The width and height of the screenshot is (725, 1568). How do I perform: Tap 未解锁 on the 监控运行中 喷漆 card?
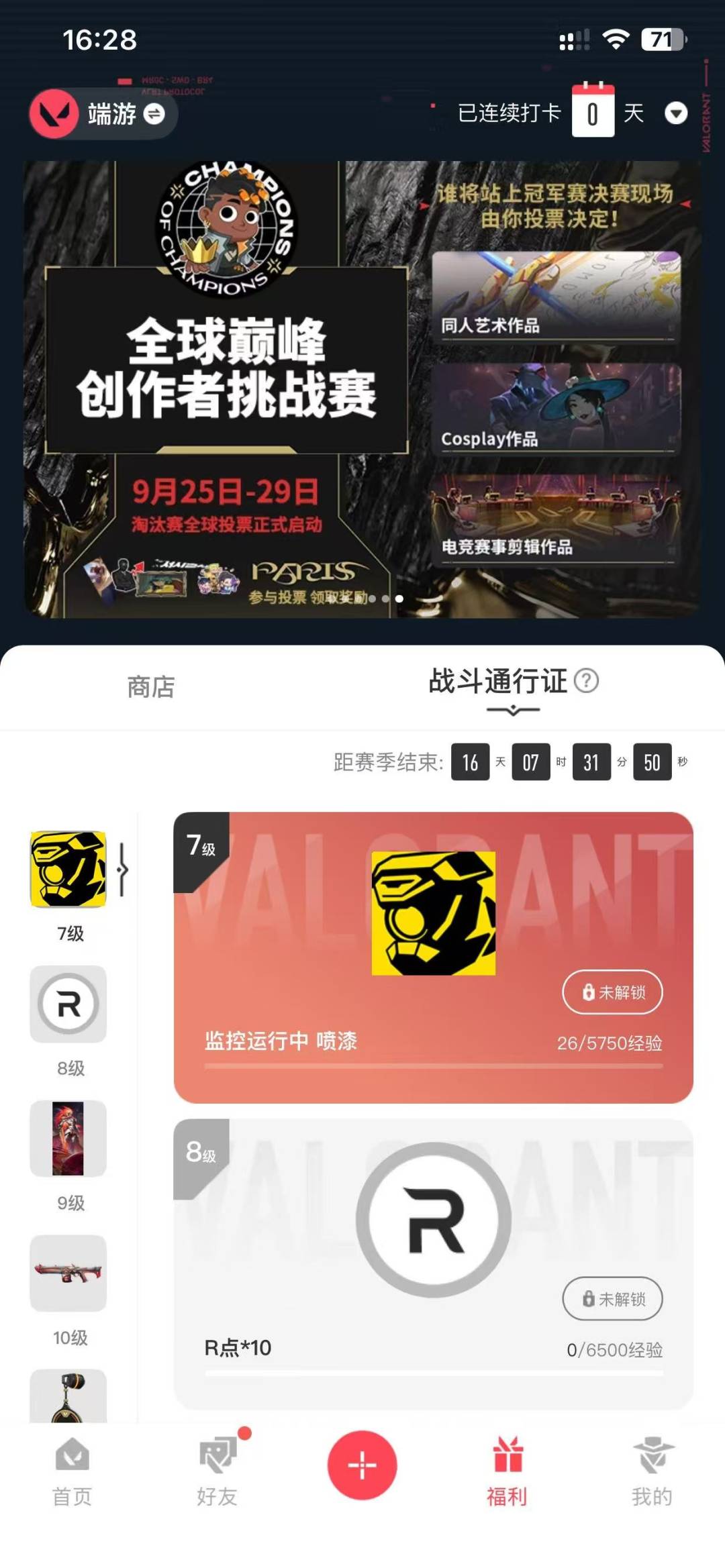coord(612,992)
